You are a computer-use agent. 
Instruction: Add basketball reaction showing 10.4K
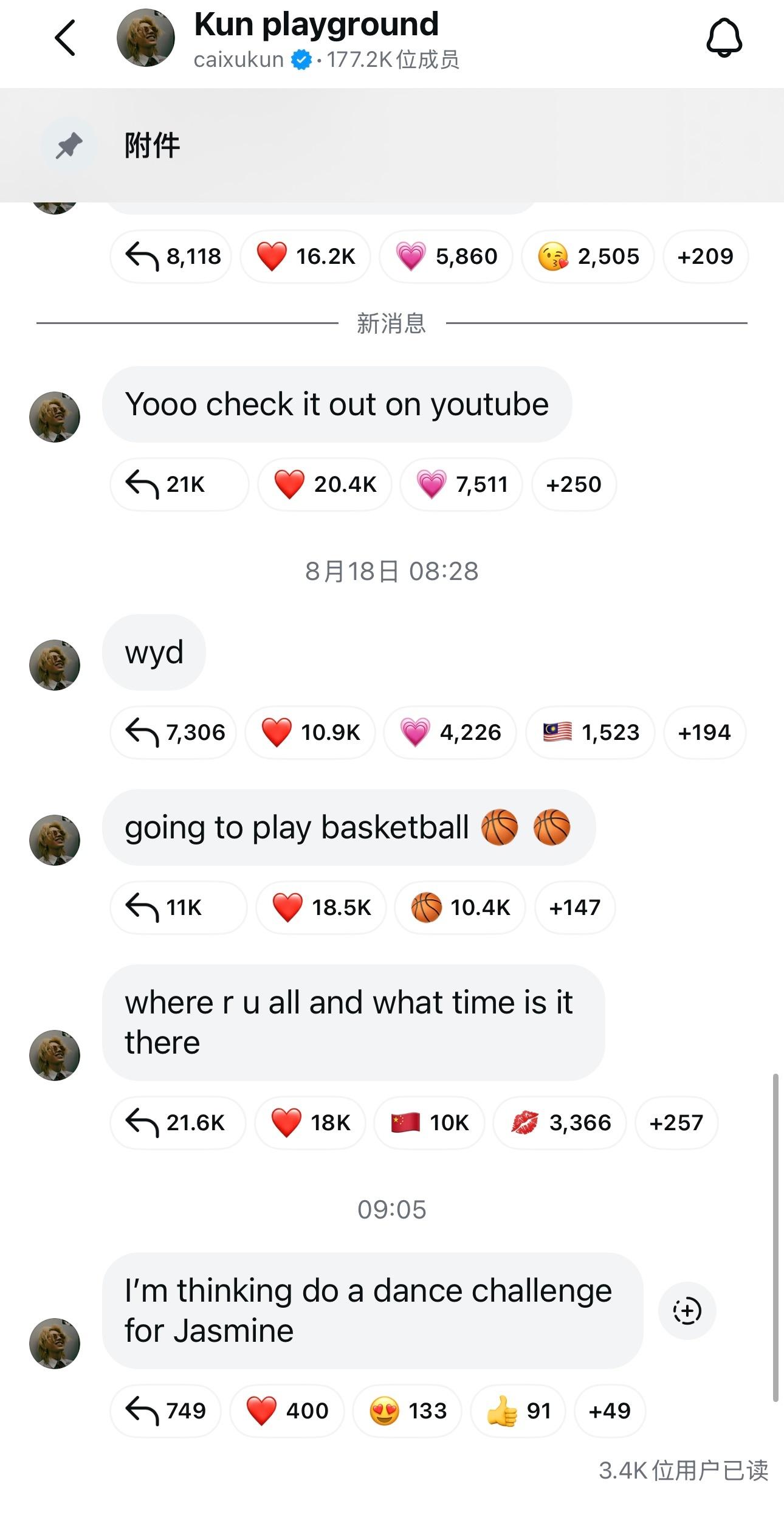point(459,908)
